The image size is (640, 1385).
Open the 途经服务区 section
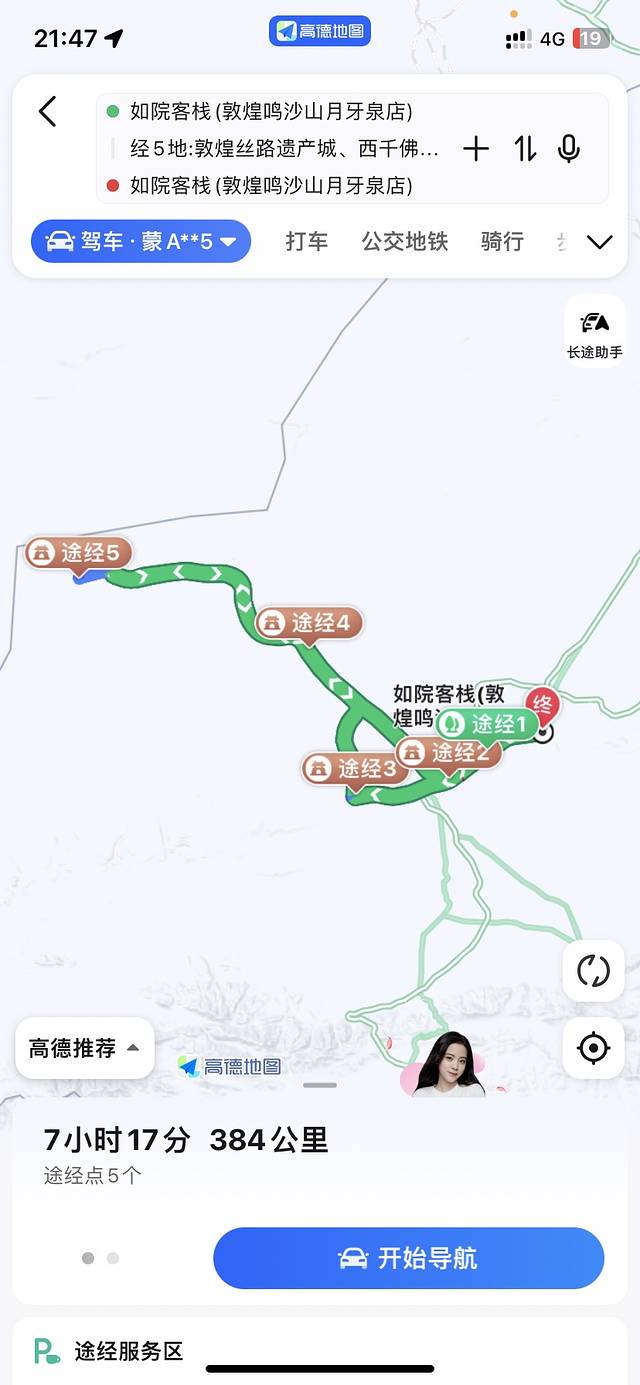pyautogui.click(x=128, y=1352)
